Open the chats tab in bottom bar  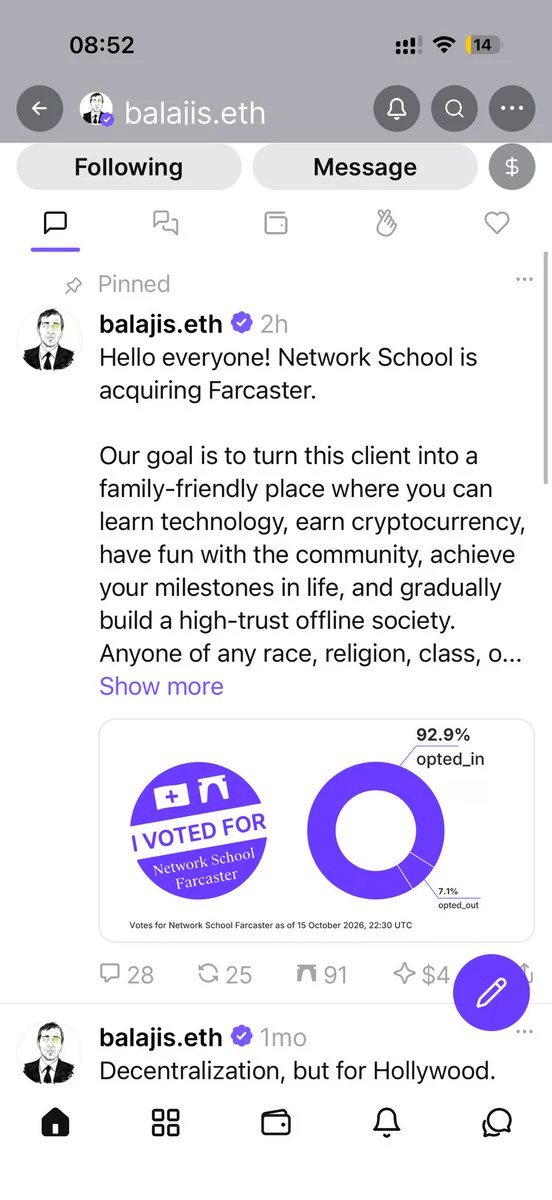497,1123
